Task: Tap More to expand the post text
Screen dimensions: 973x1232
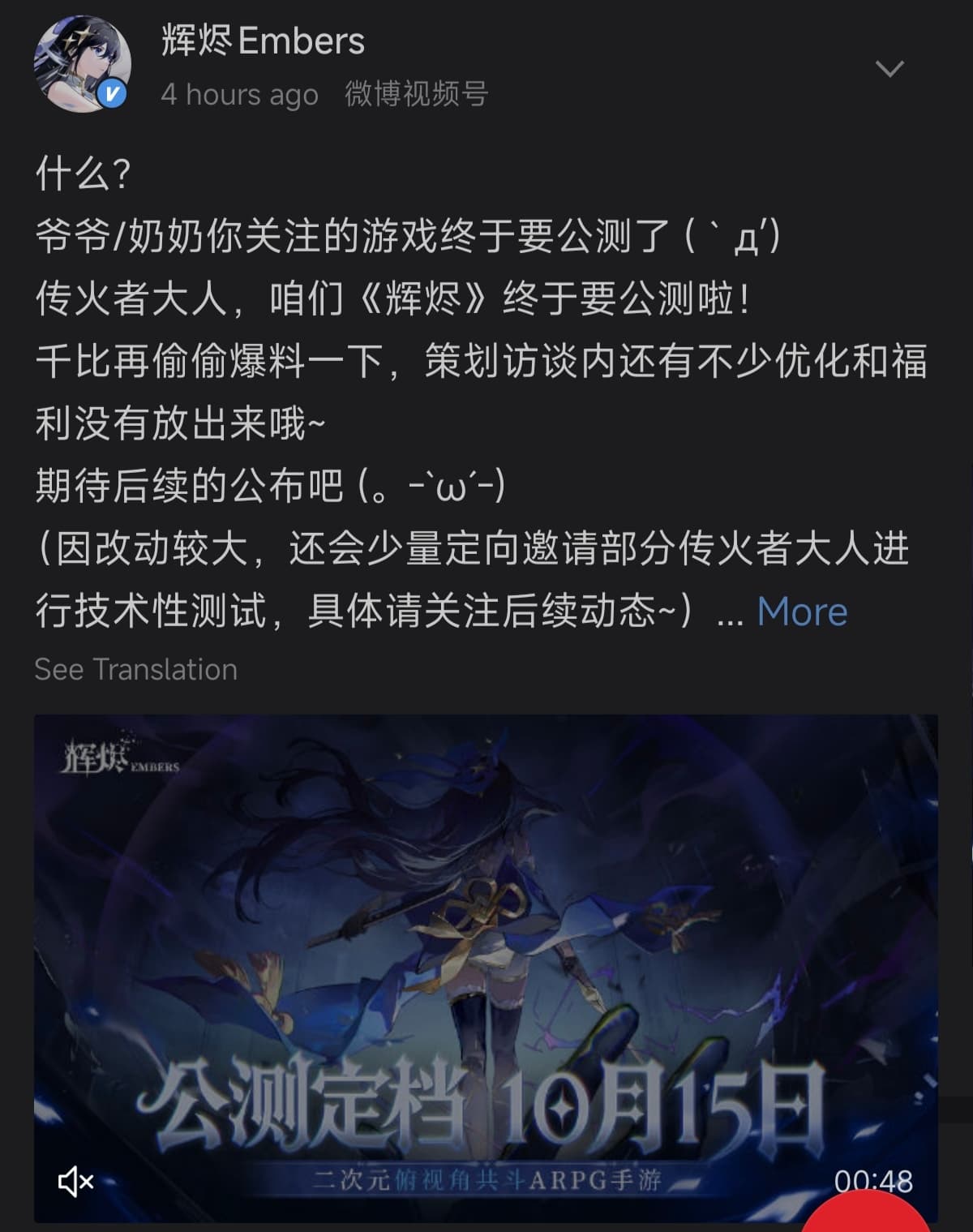Action: 801,612
